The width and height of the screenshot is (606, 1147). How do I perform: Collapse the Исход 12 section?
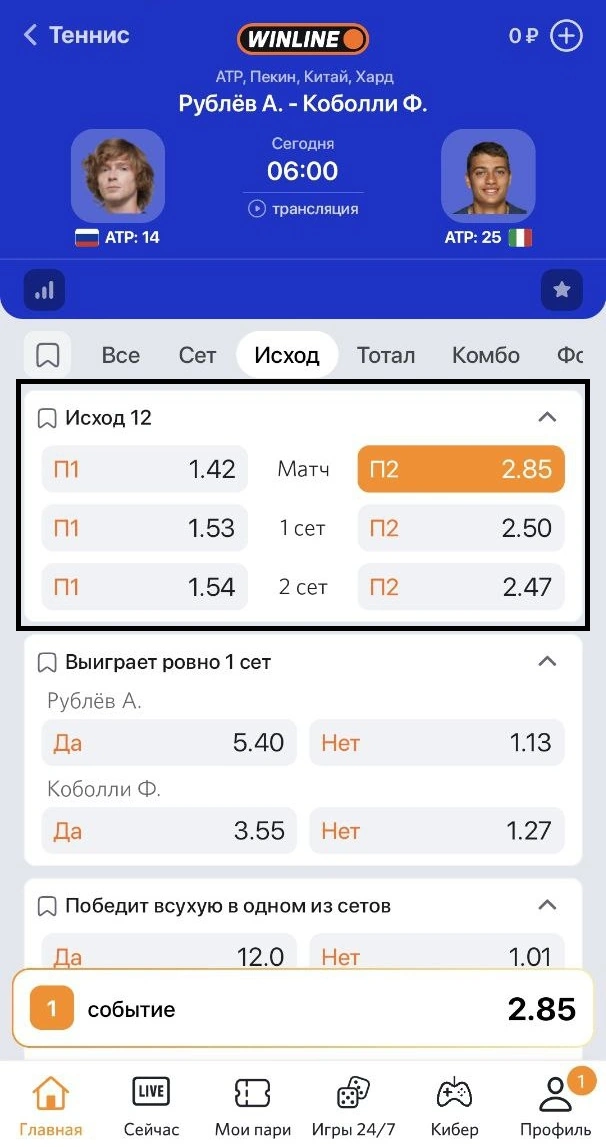point(547,417)
